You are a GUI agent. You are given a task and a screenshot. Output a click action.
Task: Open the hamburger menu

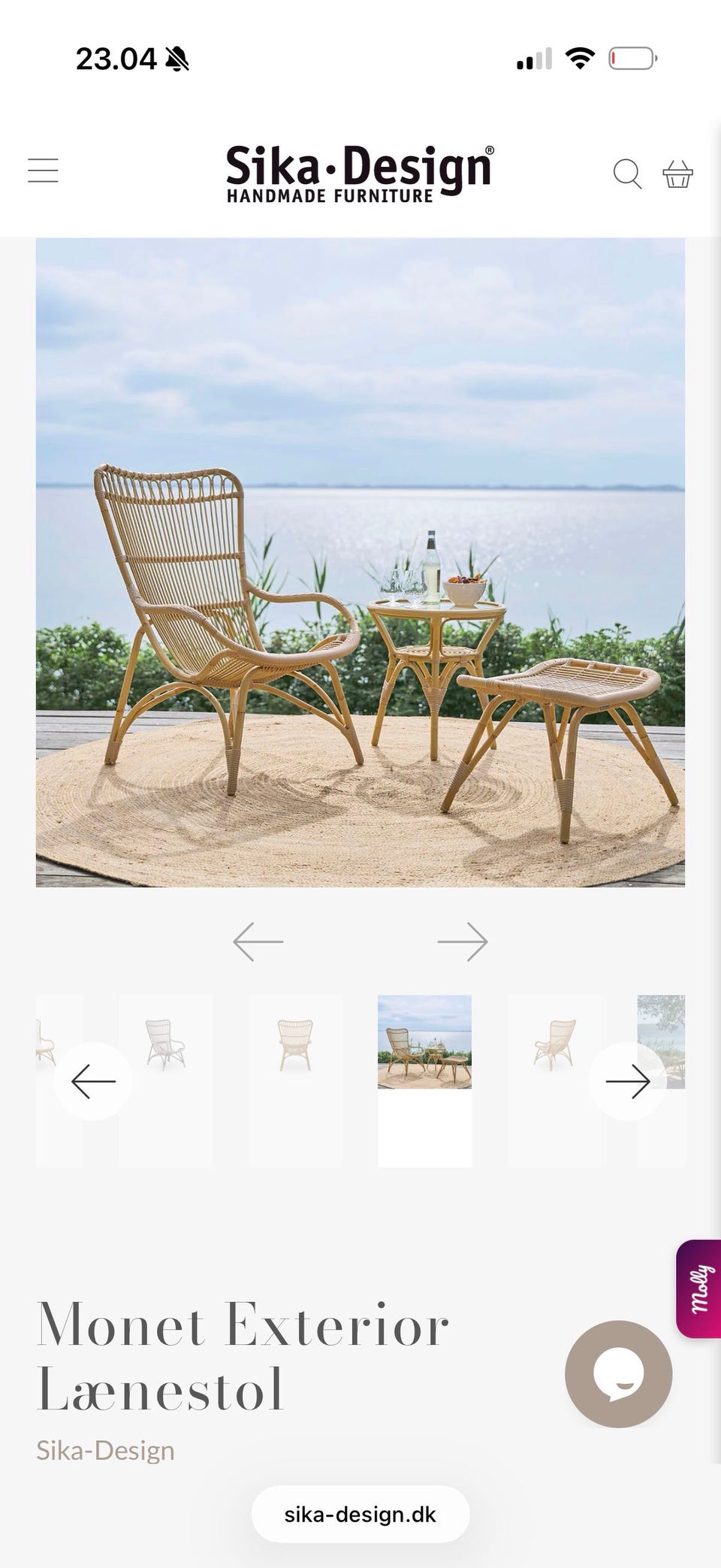coord(43,171)
